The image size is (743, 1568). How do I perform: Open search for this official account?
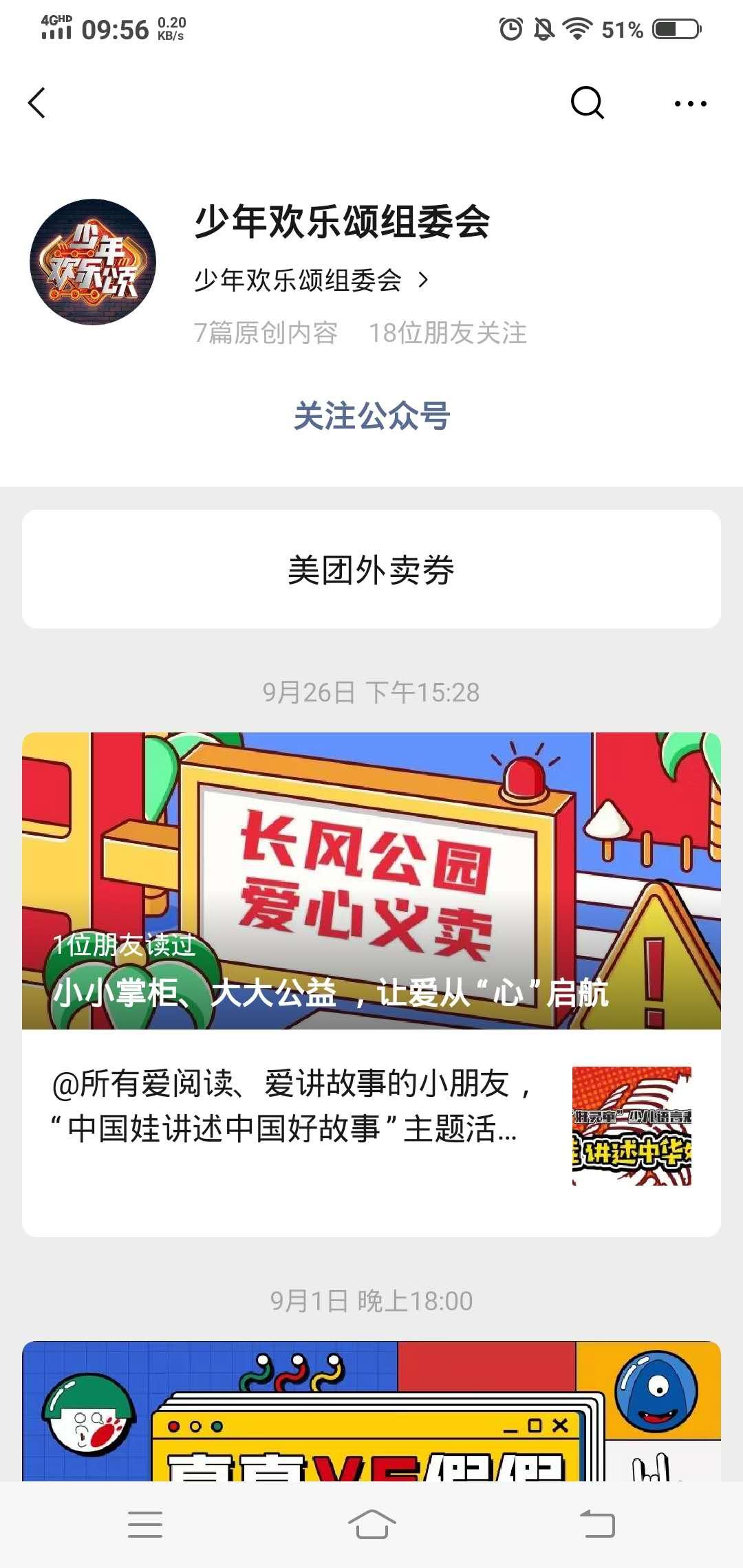pyautogui.click(x=587, y=103)
